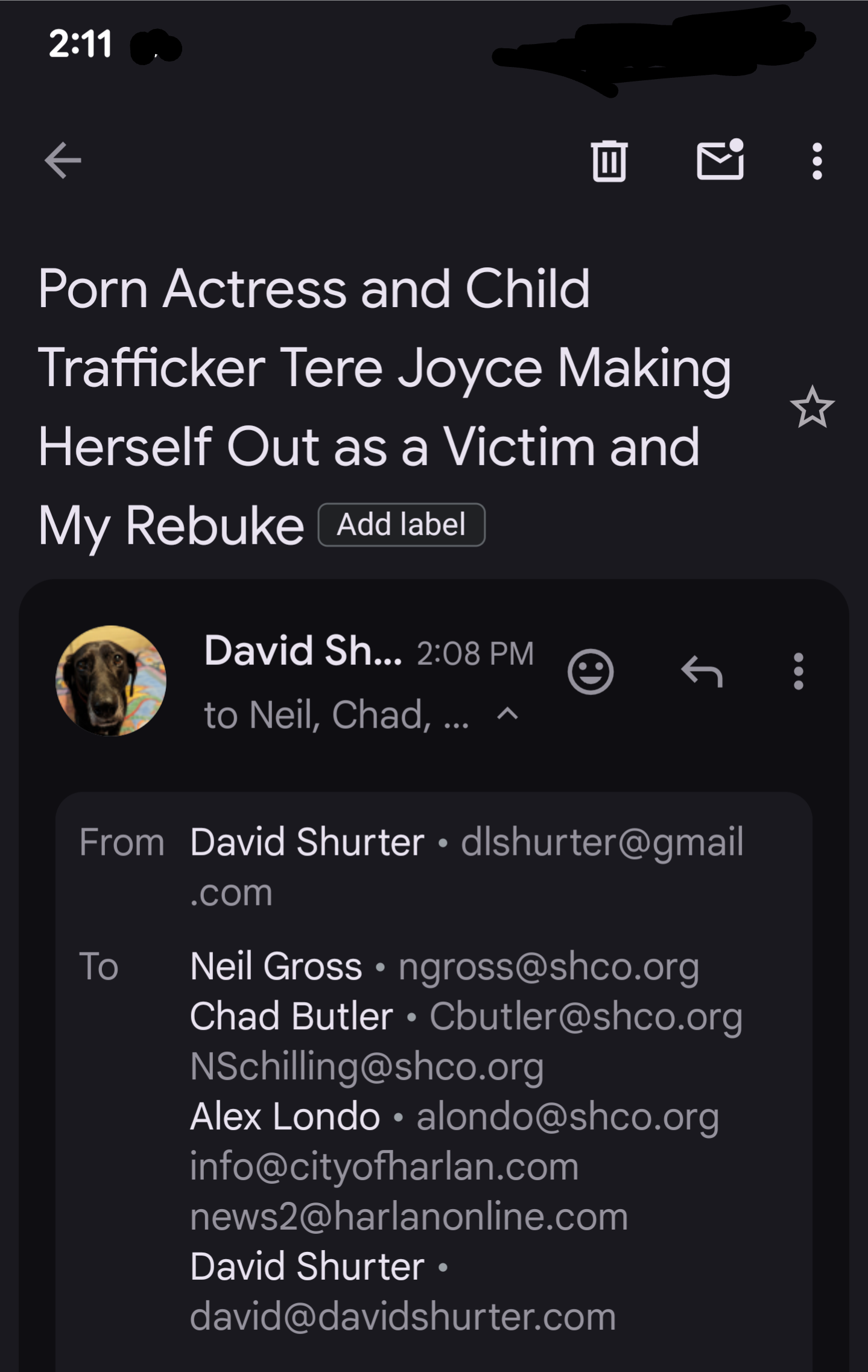This screenshot has height=1372, width=868.
Task: Go back to the inbox
Action: 63,160
